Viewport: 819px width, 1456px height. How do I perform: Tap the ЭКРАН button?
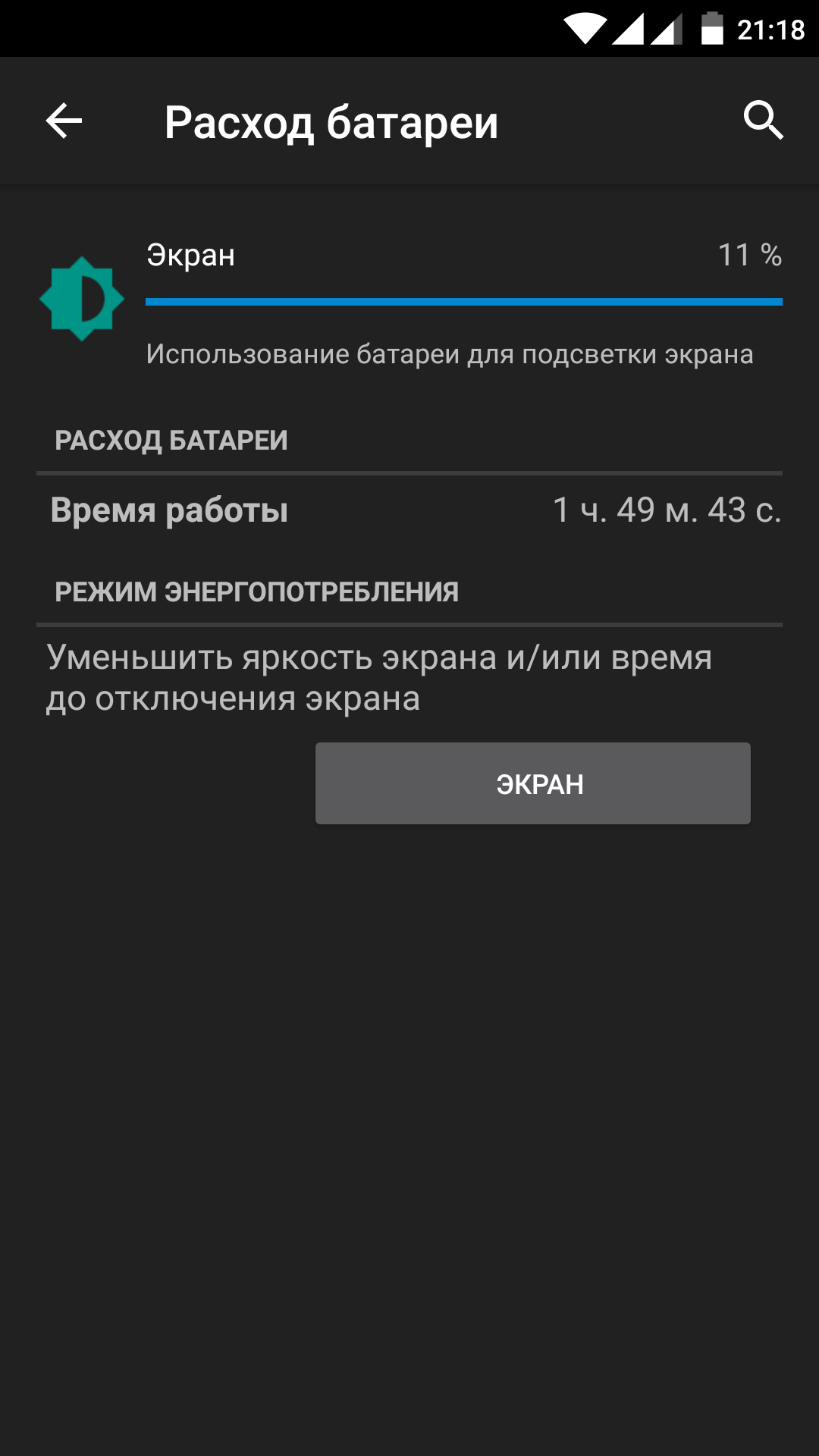tap(532, 783)
